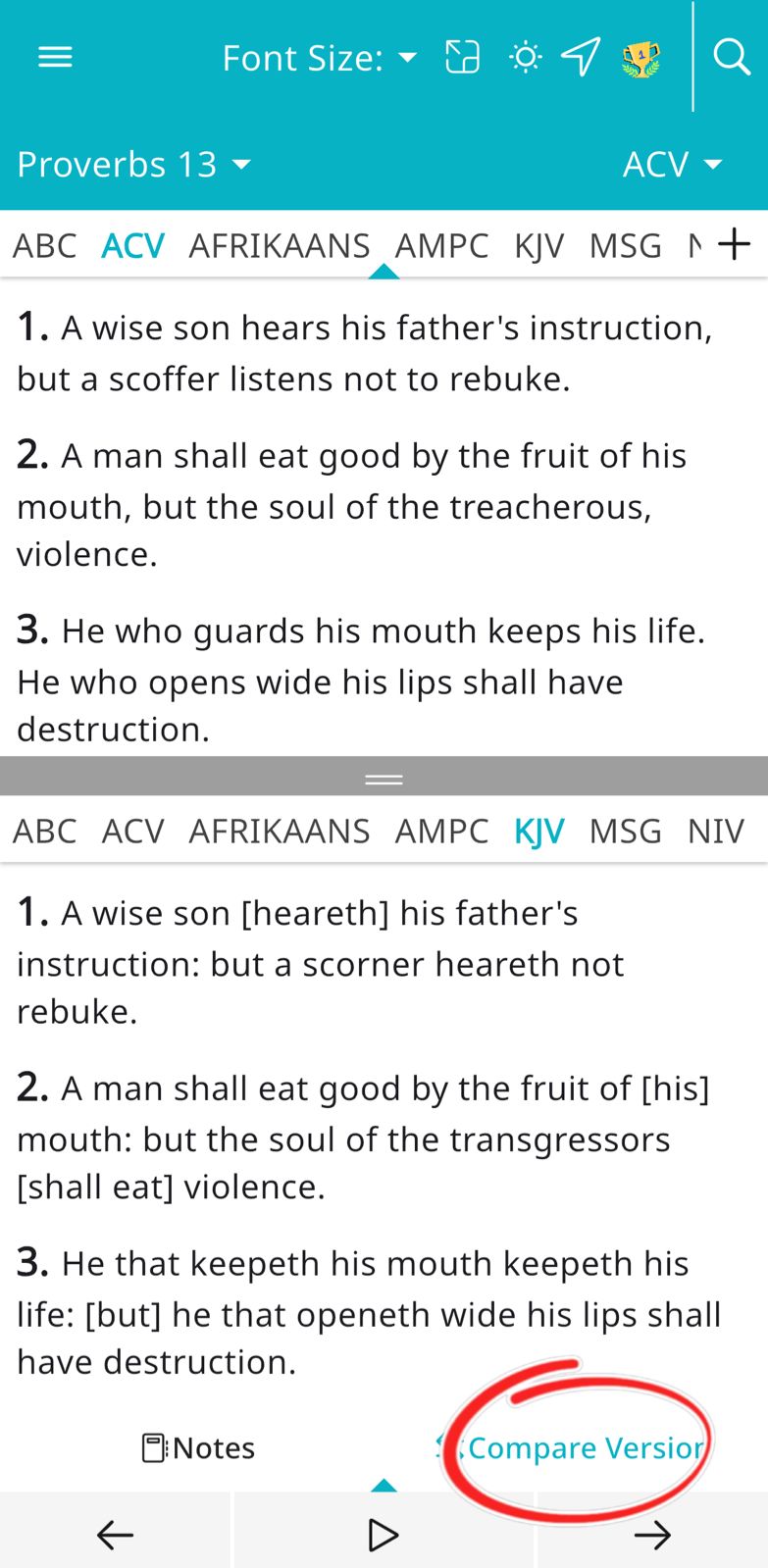Select AMPC tab in the top pane
Viewport: 768px width, 1568px height.
tap(441, 245)
